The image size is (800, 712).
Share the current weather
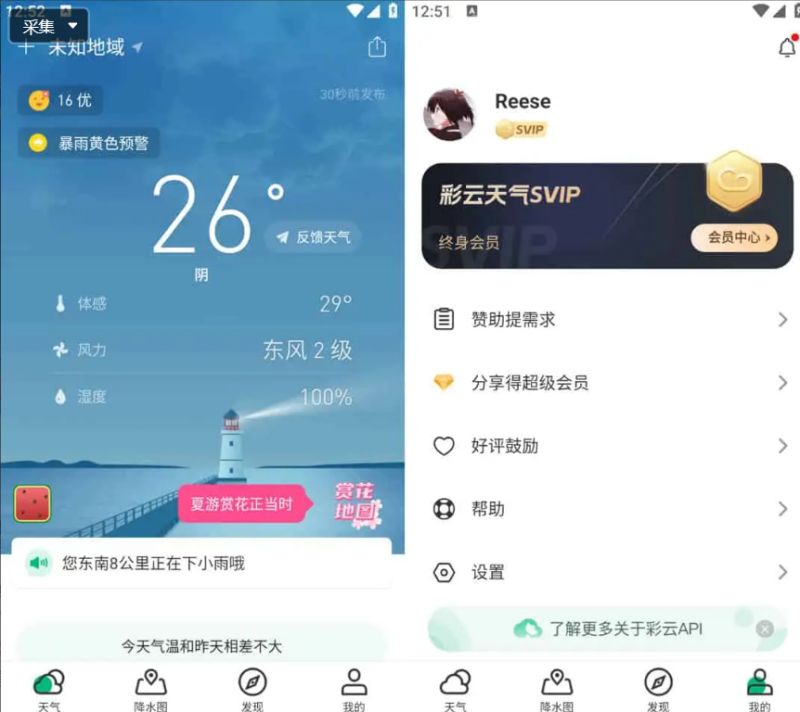(x=377, y=47)
